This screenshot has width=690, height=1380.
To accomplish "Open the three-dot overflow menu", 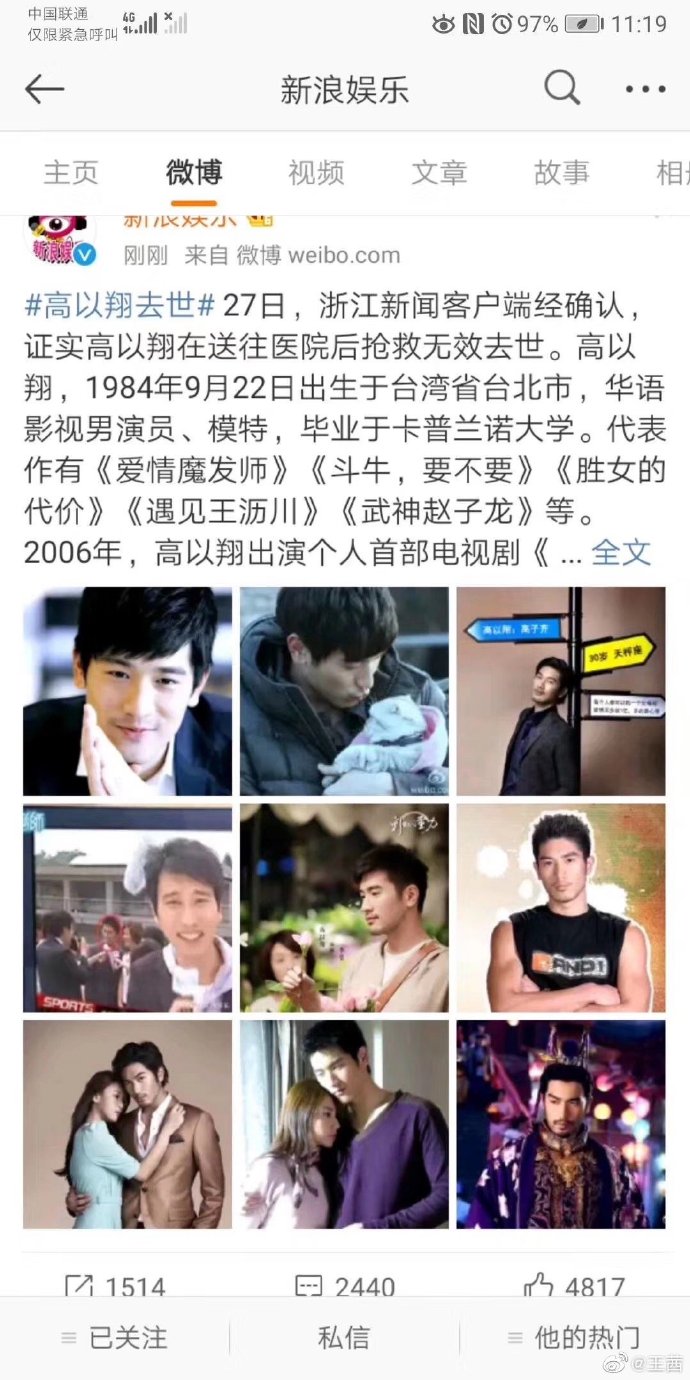I will (645, 90).
